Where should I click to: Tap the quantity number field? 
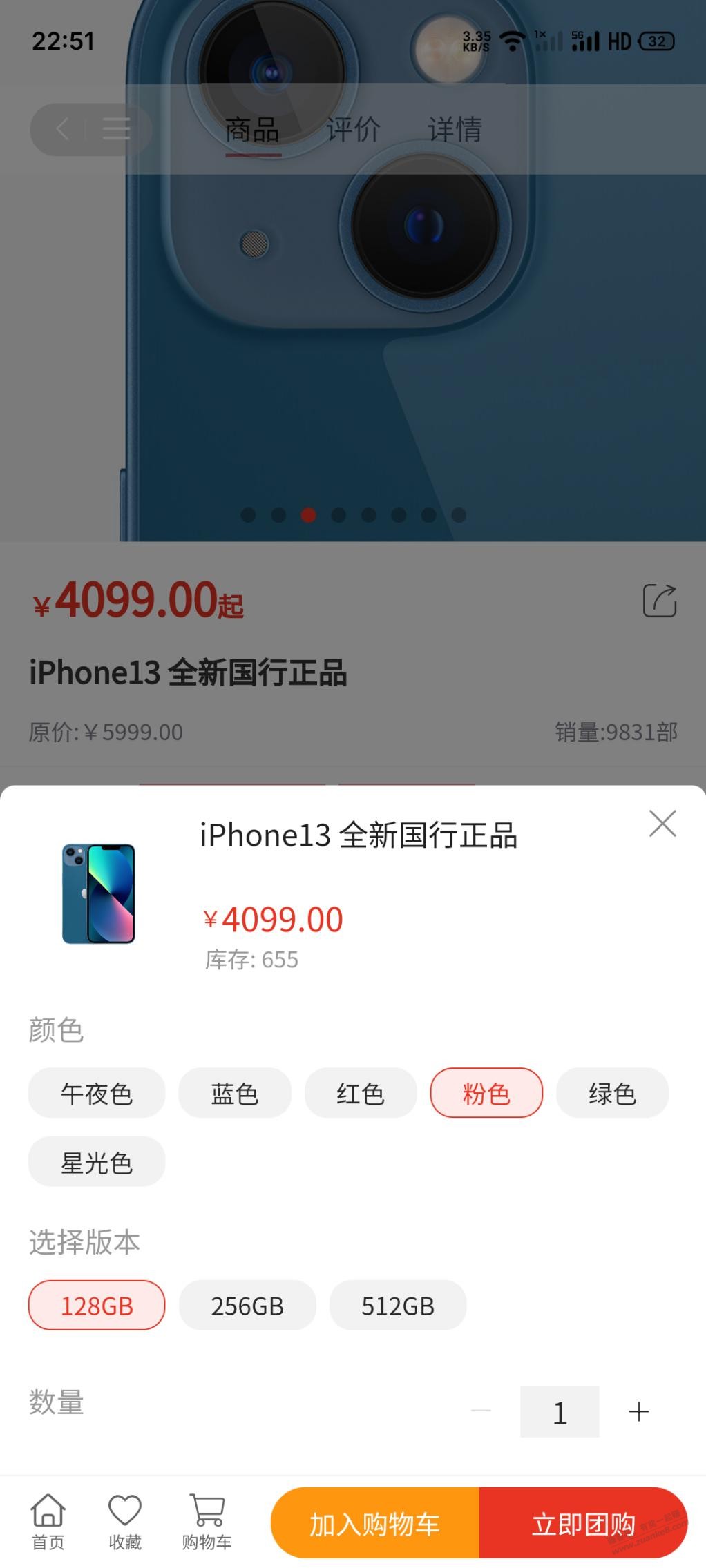coord(560,1411)
